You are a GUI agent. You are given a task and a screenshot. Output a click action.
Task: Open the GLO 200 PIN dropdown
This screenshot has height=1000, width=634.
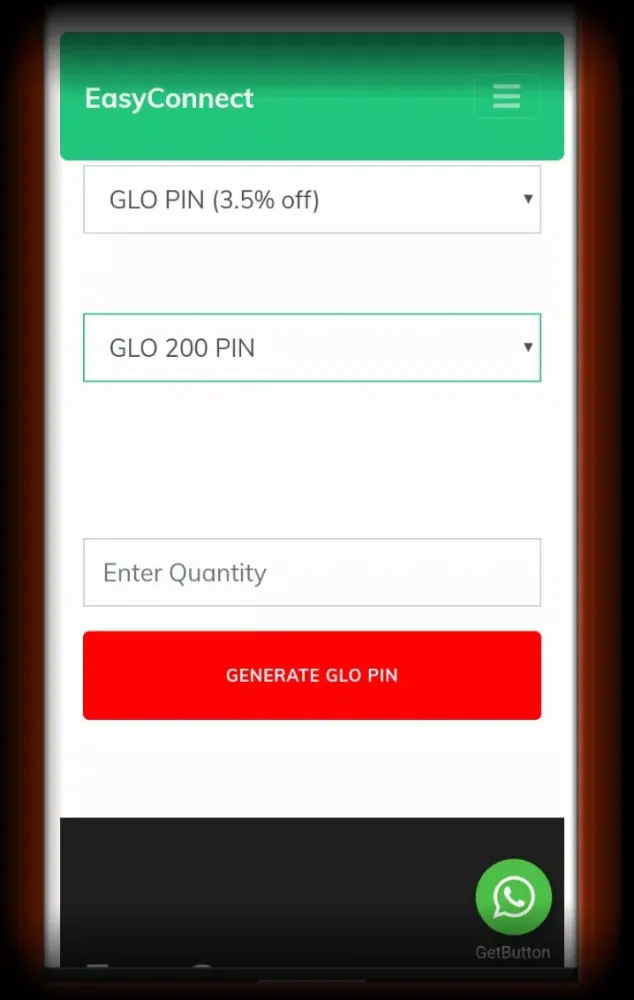(311, 348)
